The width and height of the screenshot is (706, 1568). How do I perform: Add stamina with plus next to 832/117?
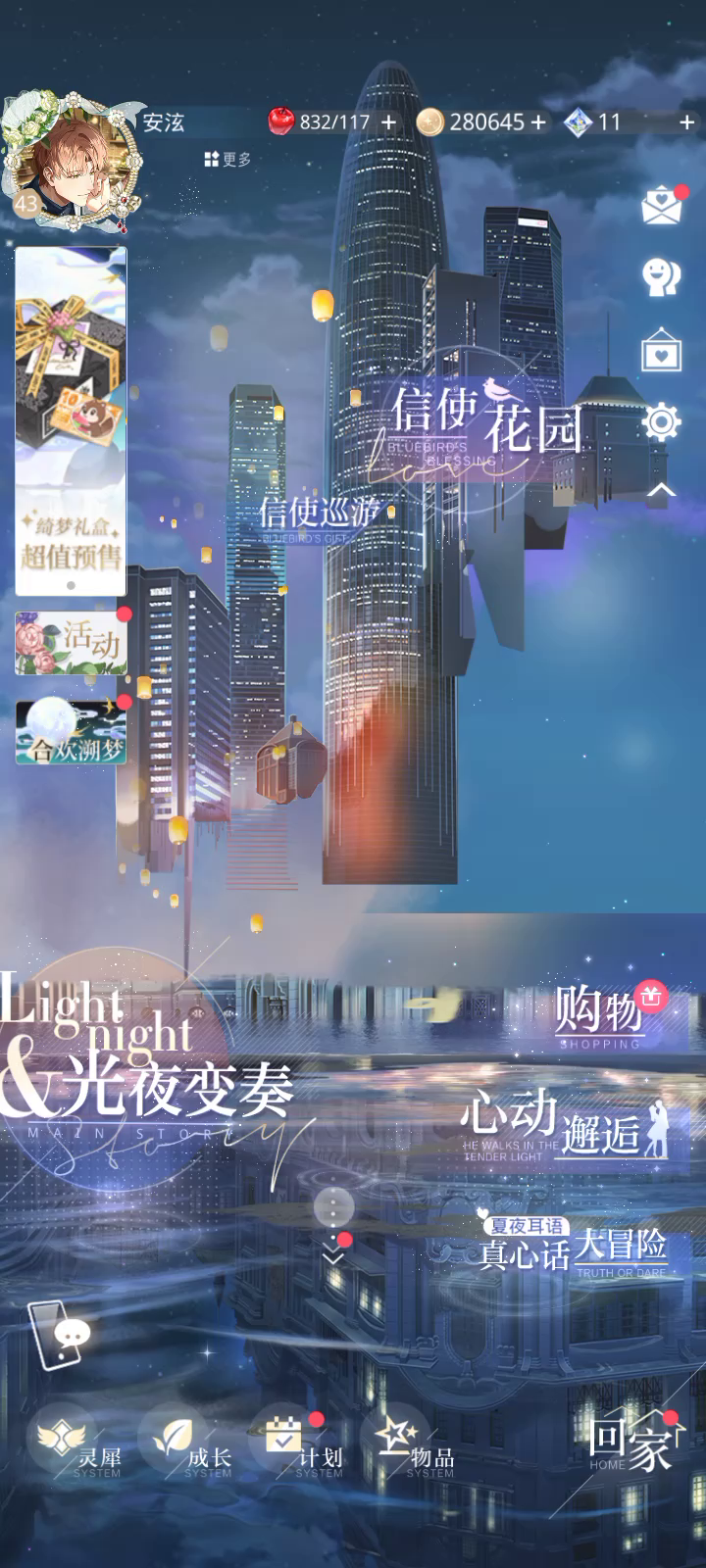click(x=389, y=122)
